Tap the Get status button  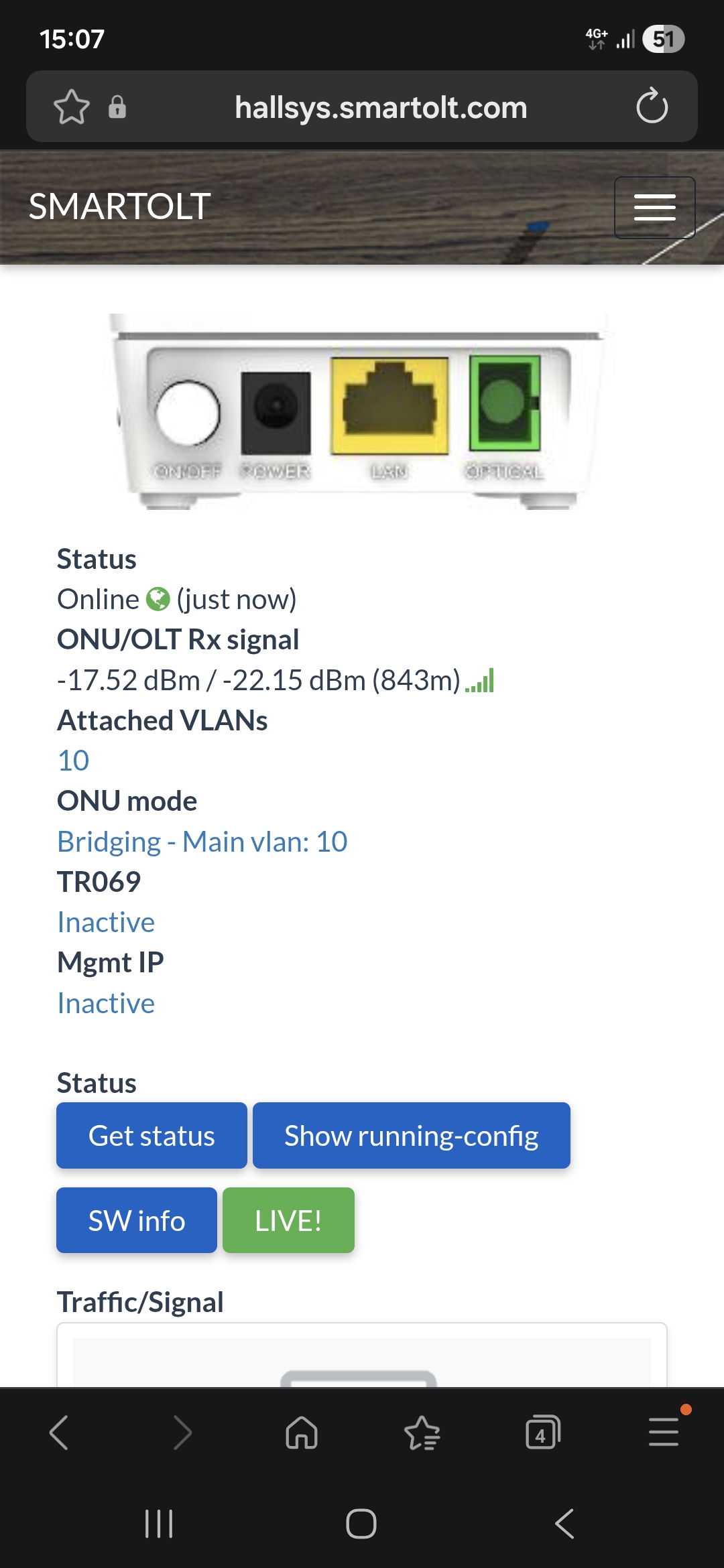click(152, 1136)
